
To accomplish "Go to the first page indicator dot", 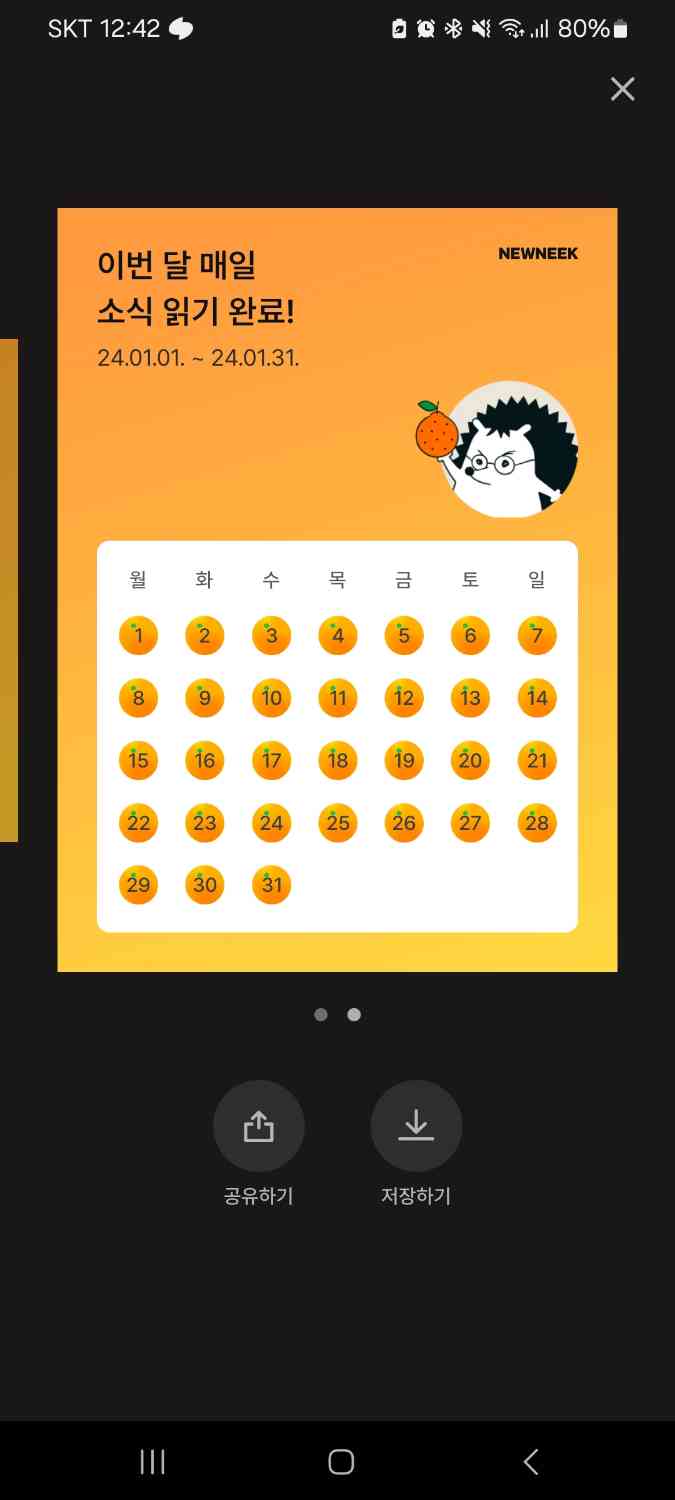I will click(x=321, y=1014).
